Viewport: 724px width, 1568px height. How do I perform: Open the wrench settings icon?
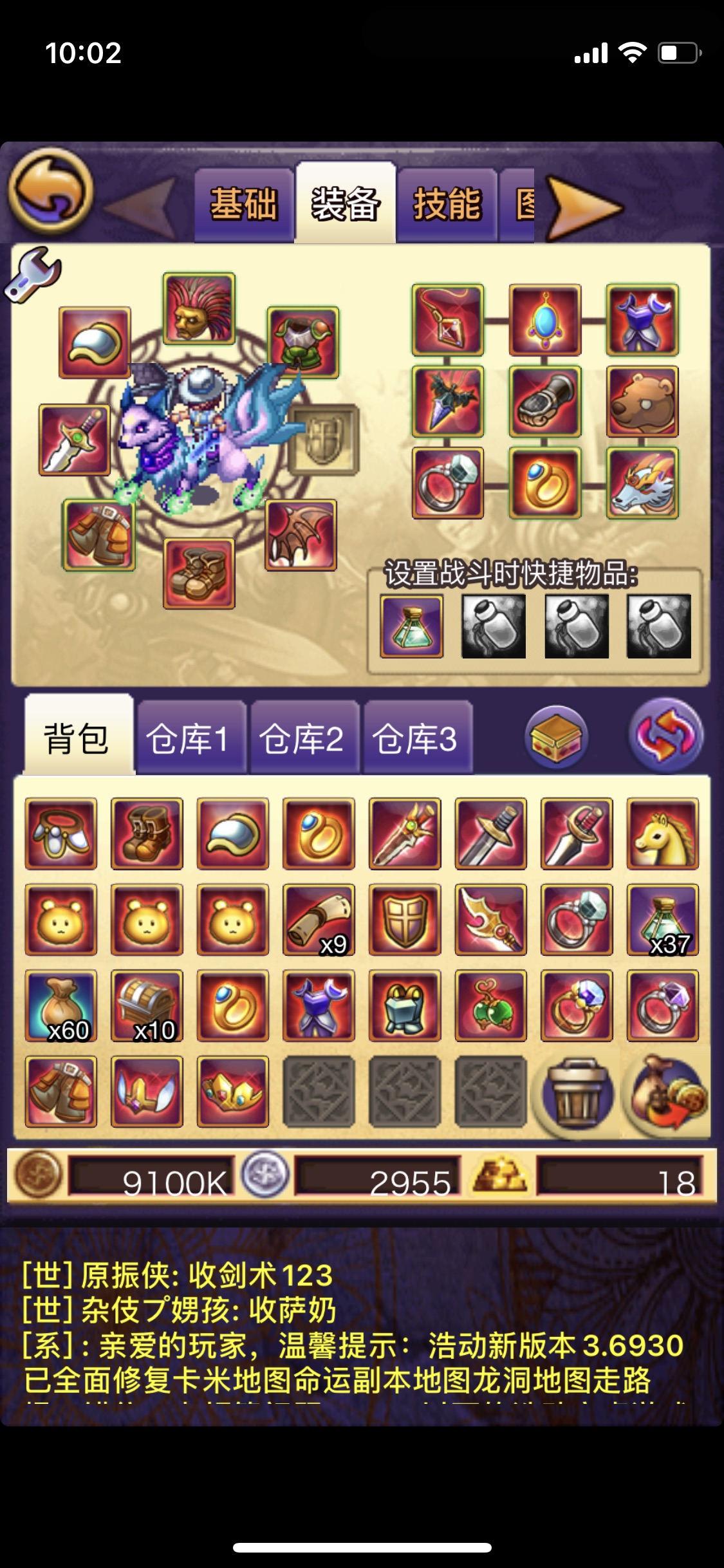coord(32,274)
